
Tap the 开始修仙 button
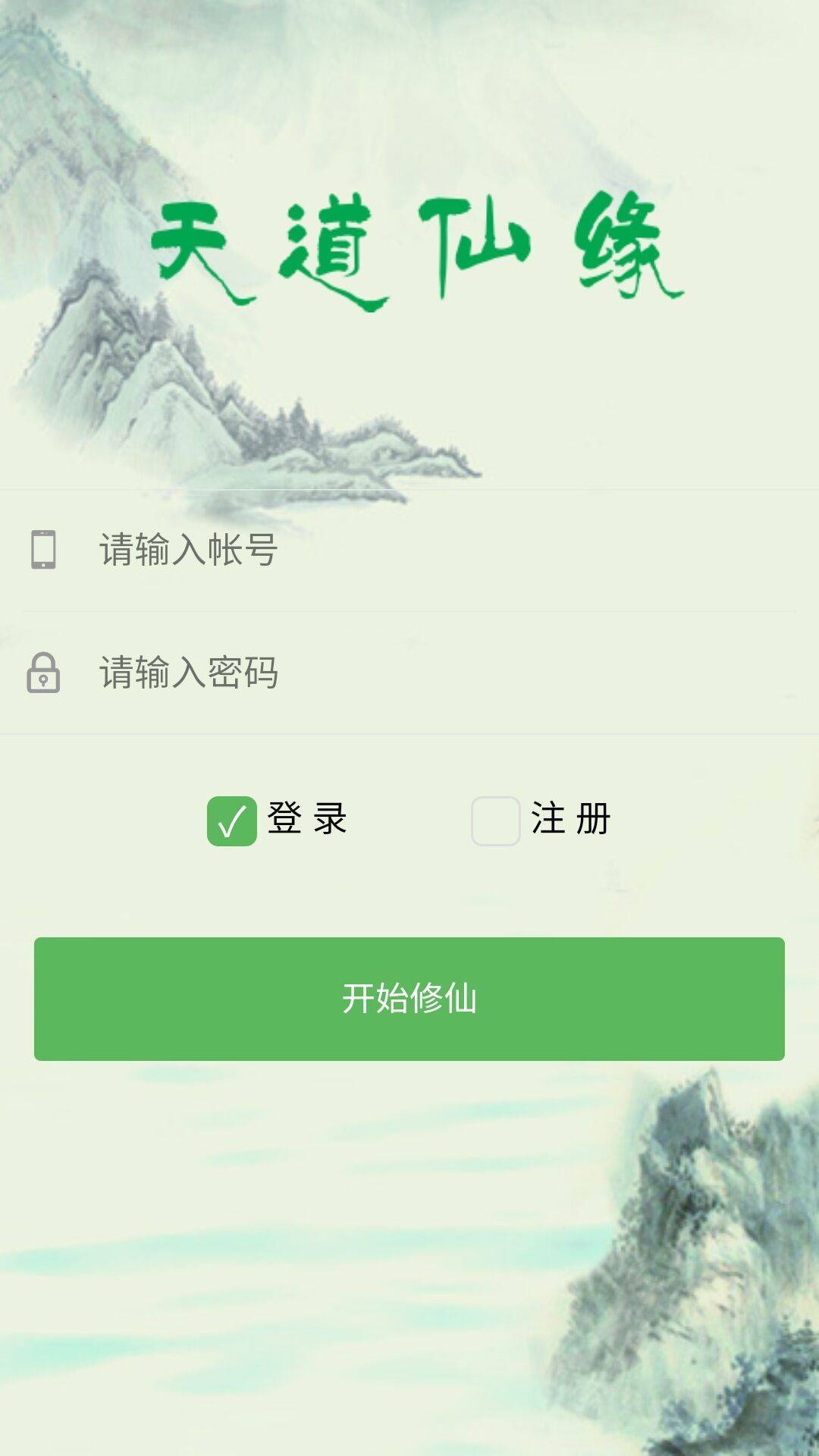click(409, 999)
